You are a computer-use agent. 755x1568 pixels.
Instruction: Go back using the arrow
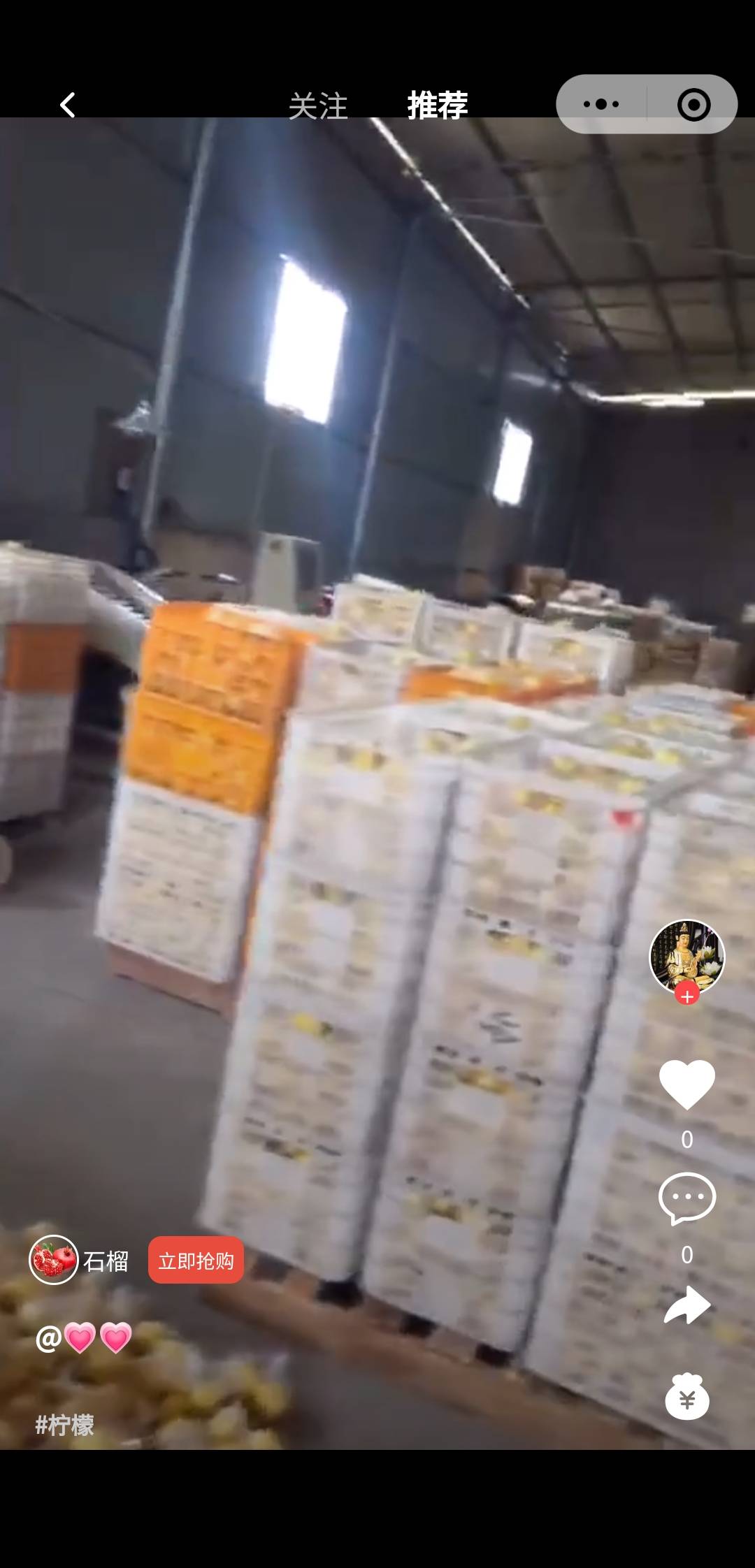(68, 106)
